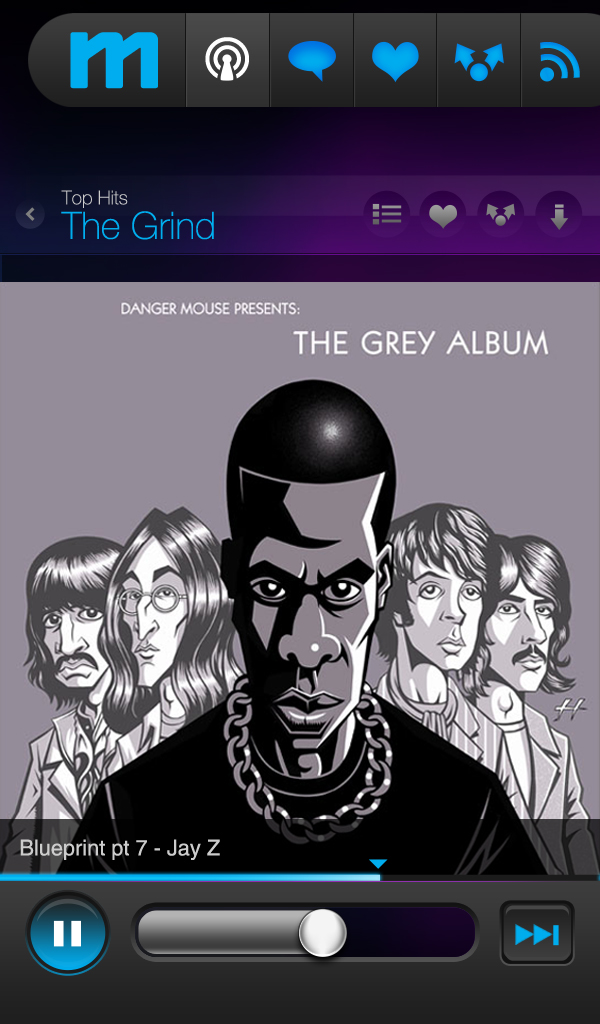The height and width of the screenshot is (1024, 600).
Task: Skip to the next track
Action: point(537,934)
